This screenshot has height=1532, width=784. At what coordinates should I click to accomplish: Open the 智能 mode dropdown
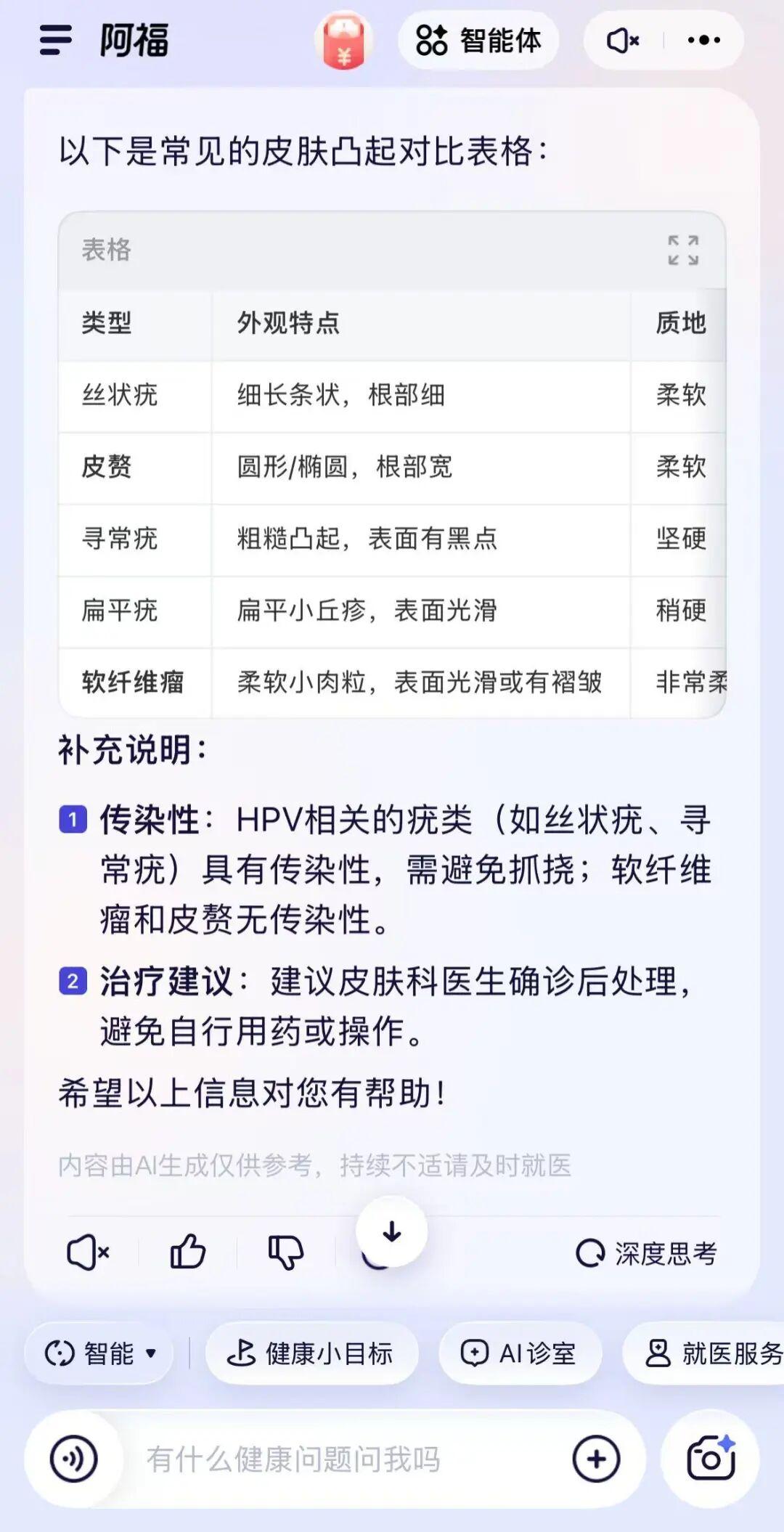(x=100, y=1353)
